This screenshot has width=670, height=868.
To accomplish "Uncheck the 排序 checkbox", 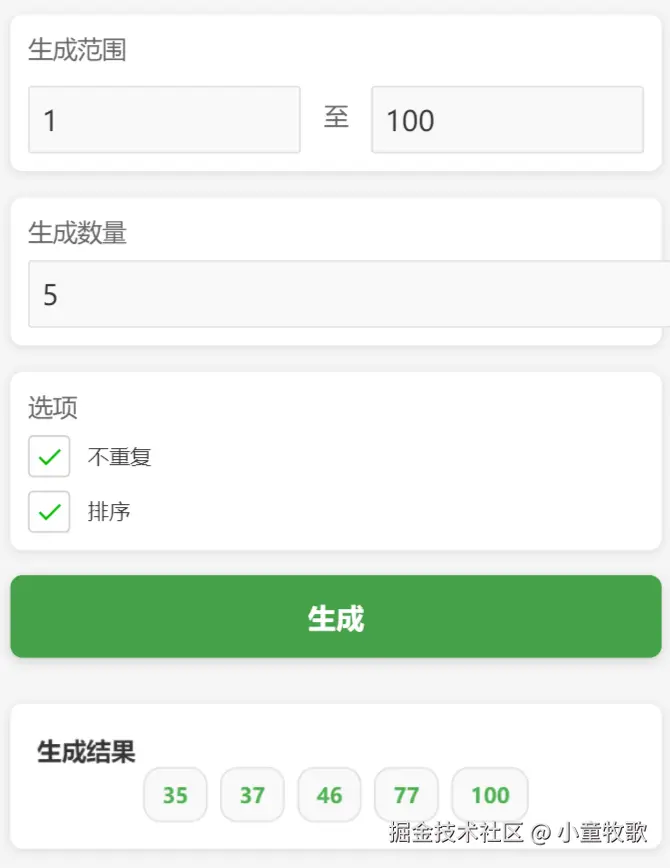I will [49, 512].
